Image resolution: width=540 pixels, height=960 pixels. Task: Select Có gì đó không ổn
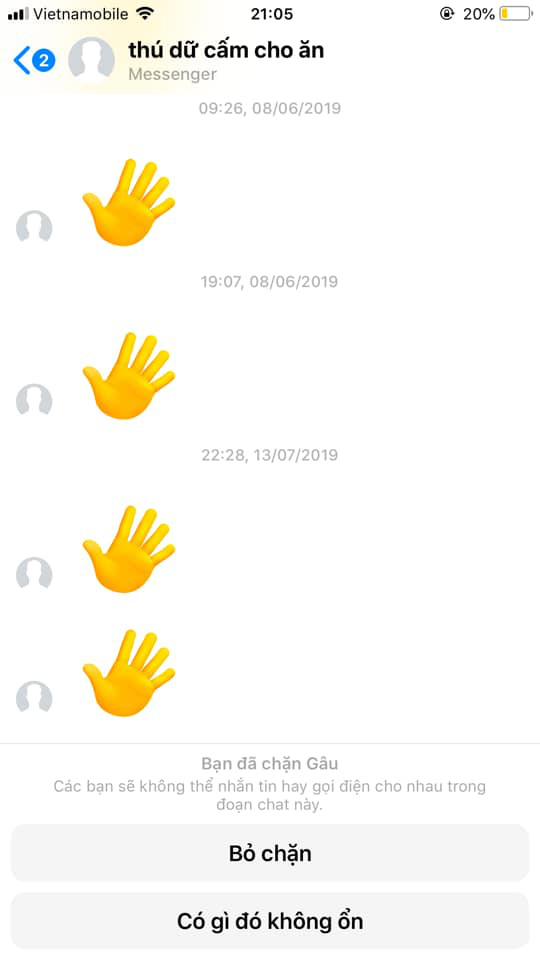coord(270,921)
